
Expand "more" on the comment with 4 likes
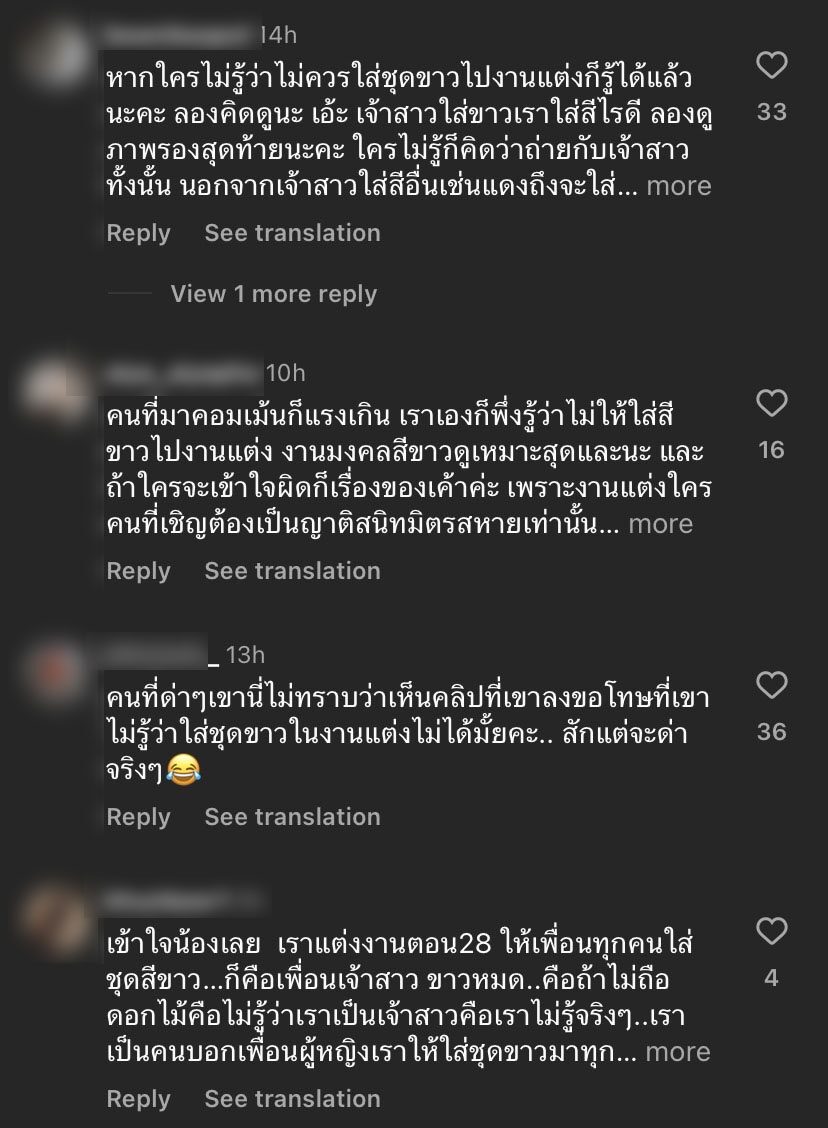click(678, 1052)
